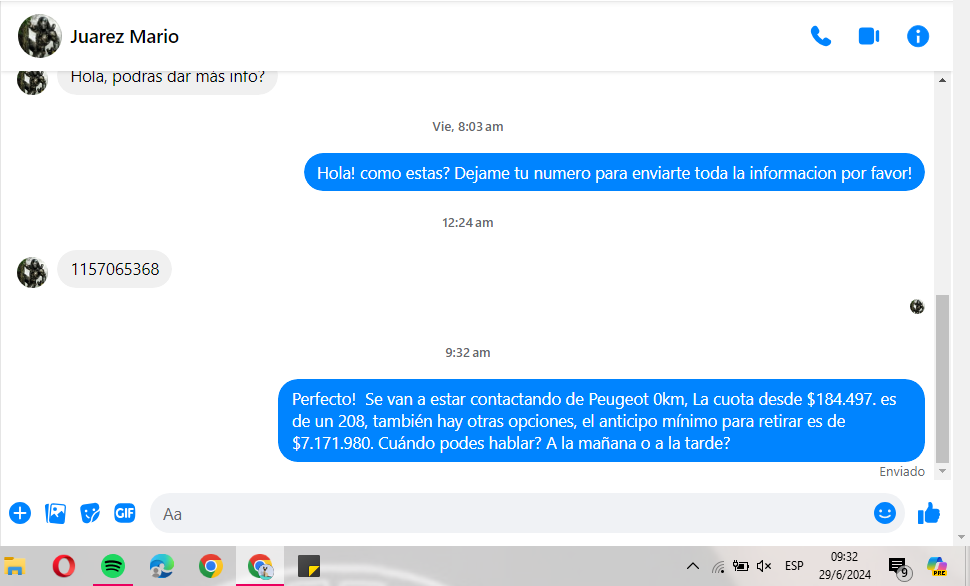The image size is (970, 586).
Task: Open Windows notification center
Action: [898, 567]
